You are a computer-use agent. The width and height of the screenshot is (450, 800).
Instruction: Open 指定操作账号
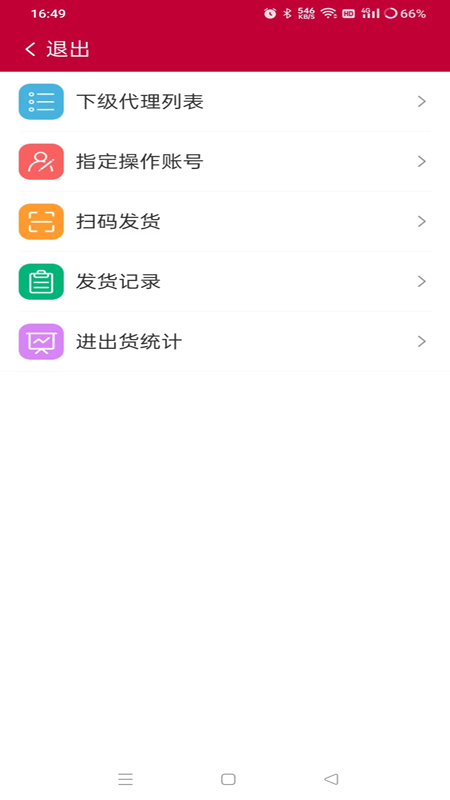[225, 162]
